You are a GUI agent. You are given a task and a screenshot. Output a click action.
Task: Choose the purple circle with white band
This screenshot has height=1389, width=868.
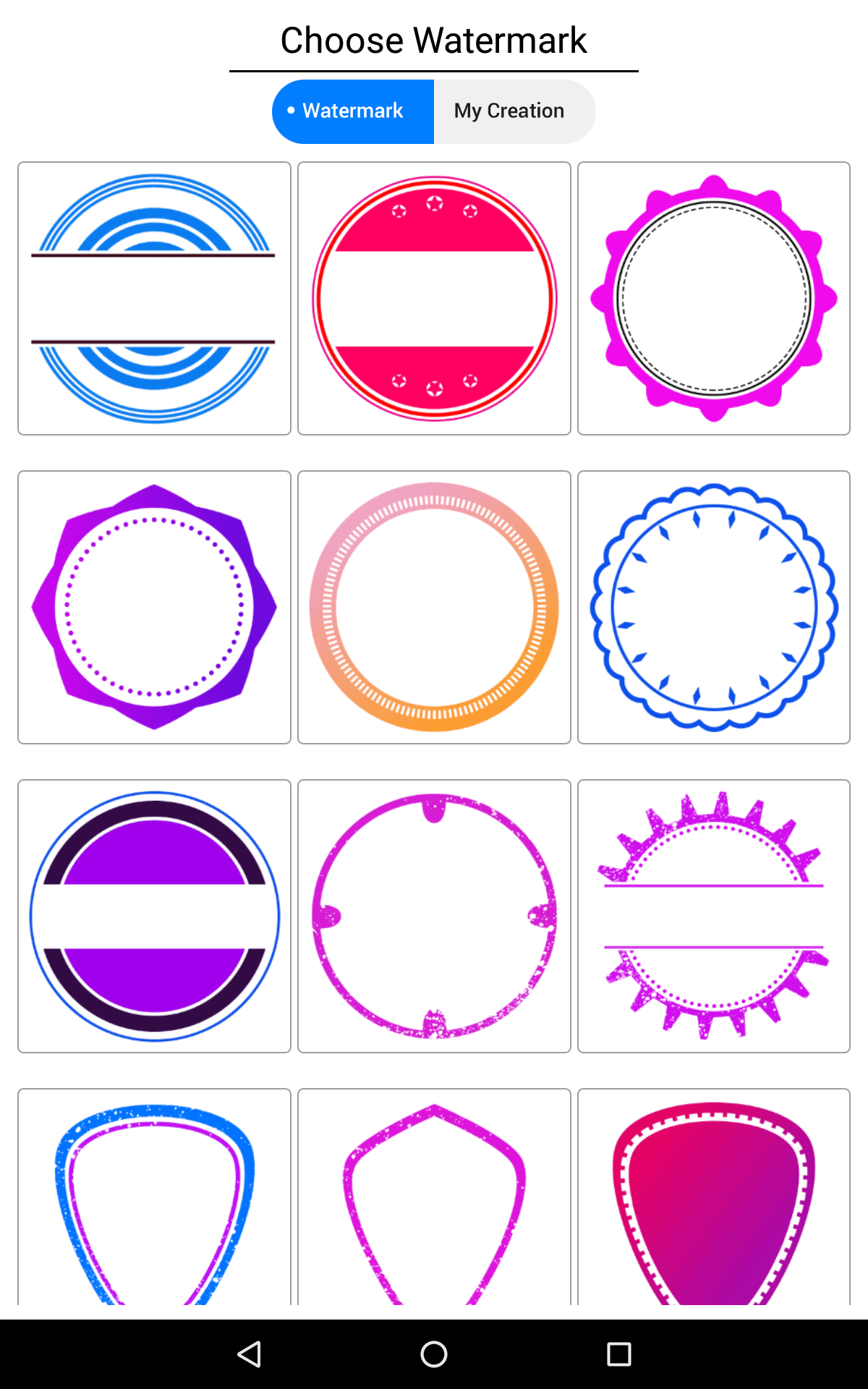tap(154, 916)
